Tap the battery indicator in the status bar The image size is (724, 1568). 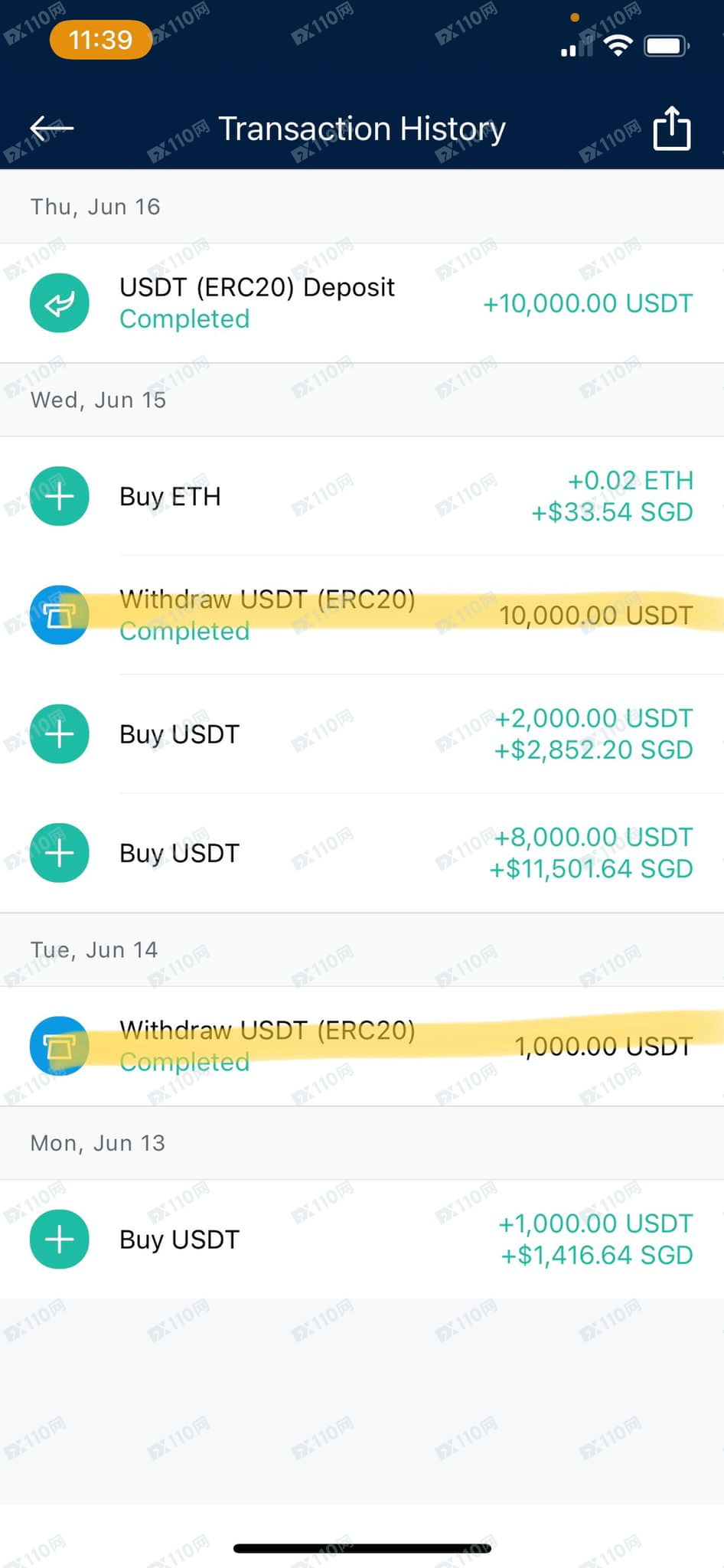point(665,45)
